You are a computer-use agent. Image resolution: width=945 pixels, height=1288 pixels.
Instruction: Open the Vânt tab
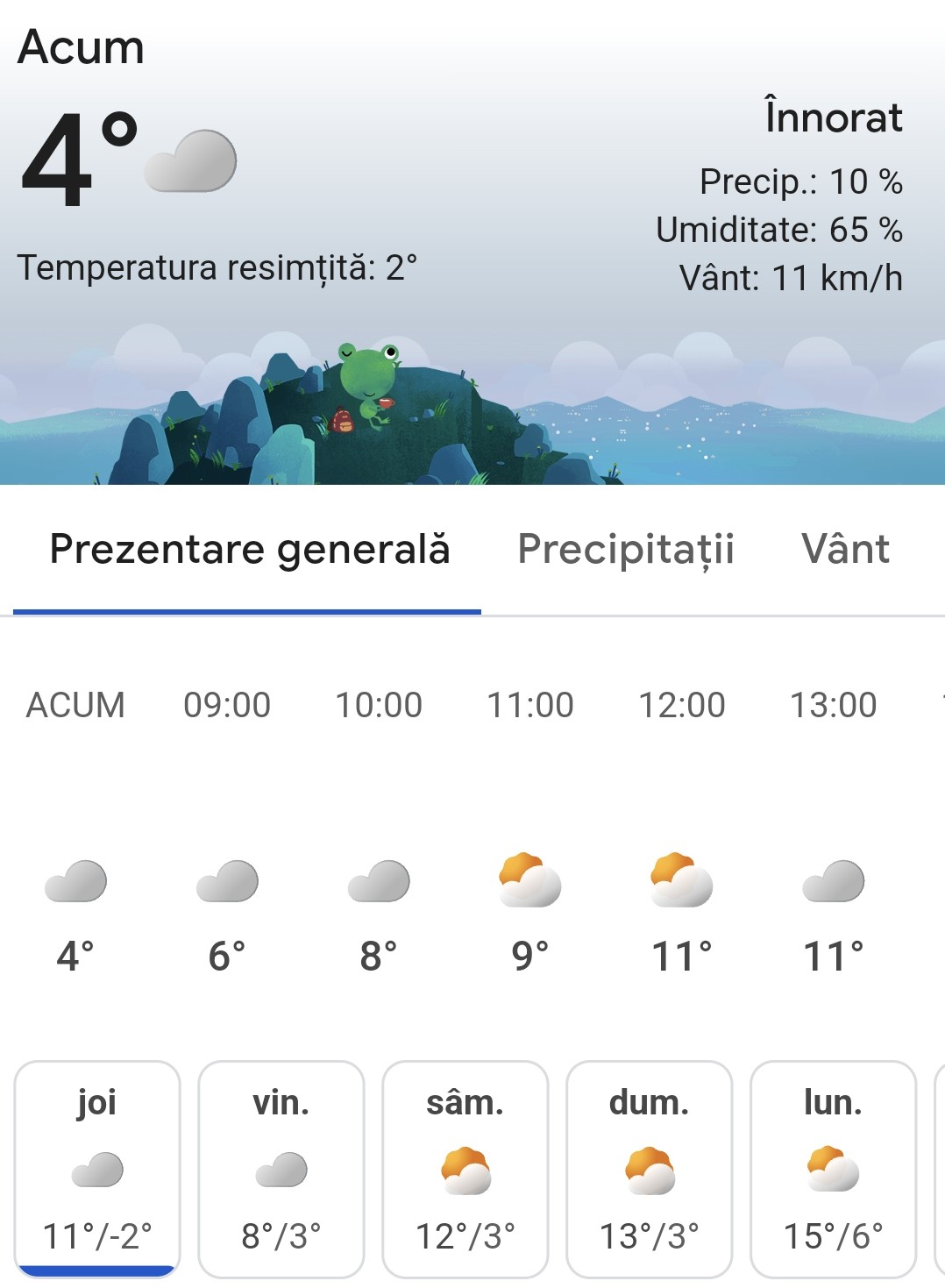[x=844, y=551]
